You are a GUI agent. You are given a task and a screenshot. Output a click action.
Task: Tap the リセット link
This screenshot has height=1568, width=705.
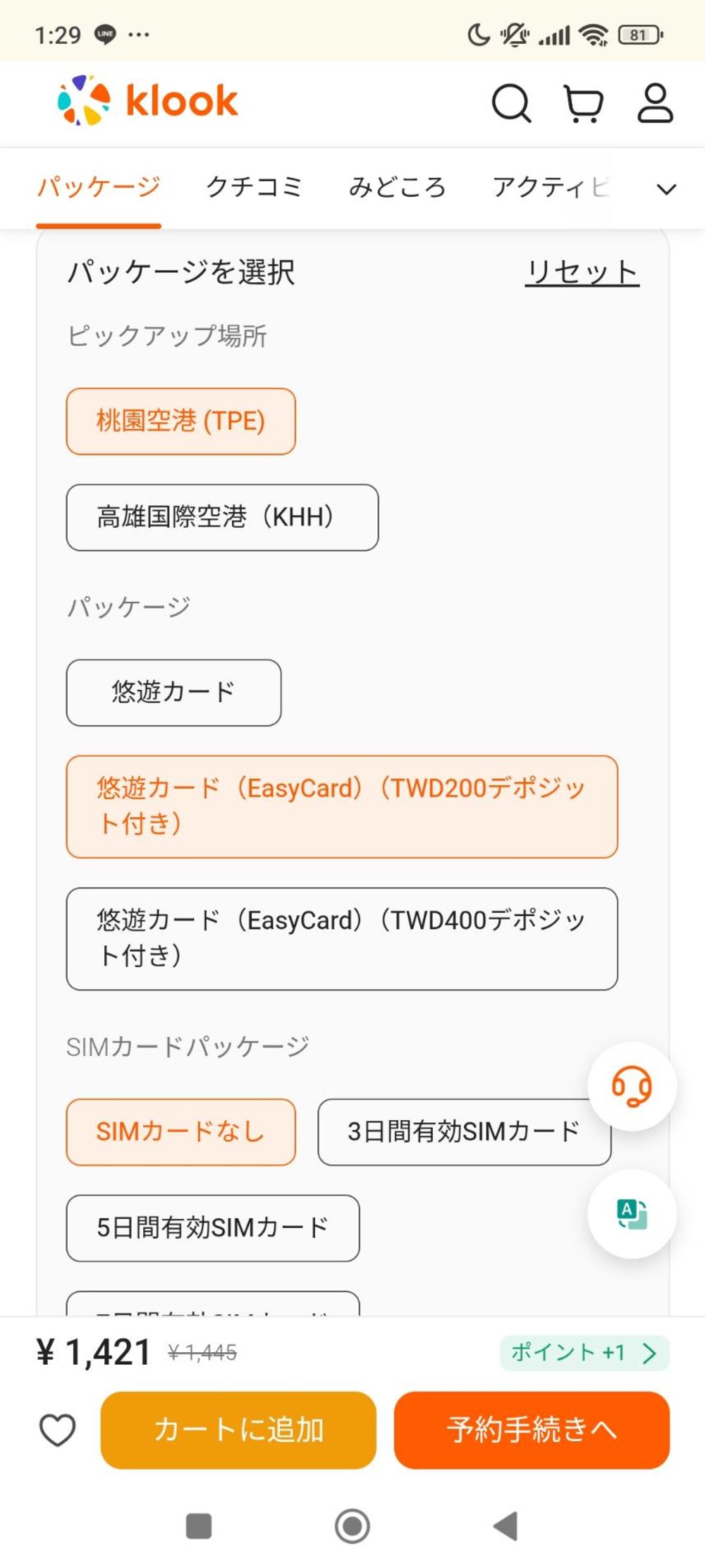point(584,274)
